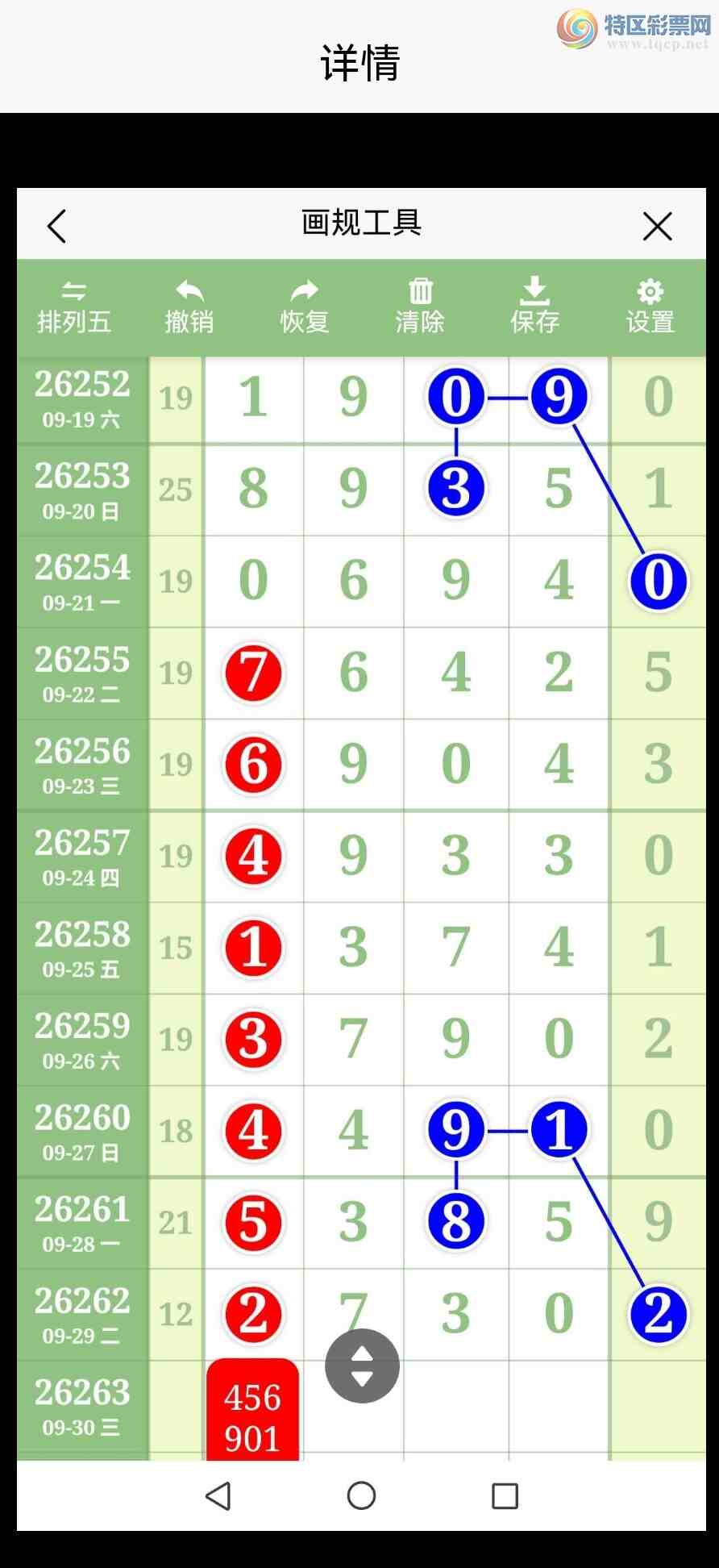Tap the gray up-down arrow floating button
This screenshot has width=719, height=1568.
click(x=362, y=1366)
